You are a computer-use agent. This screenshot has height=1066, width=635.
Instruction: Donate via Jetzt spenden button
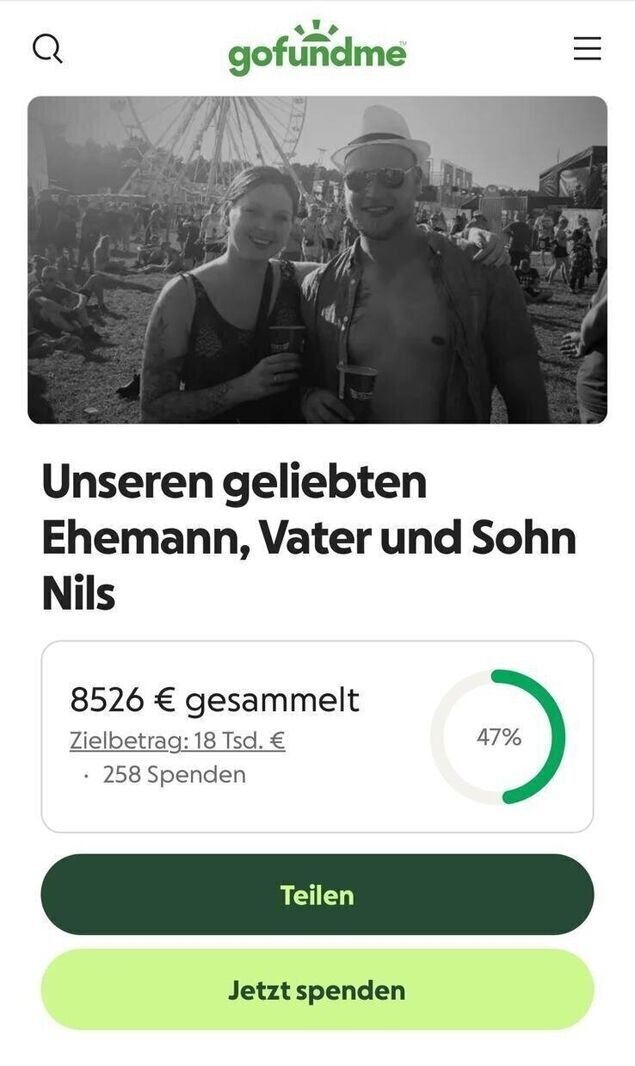(x=317, y=990)
